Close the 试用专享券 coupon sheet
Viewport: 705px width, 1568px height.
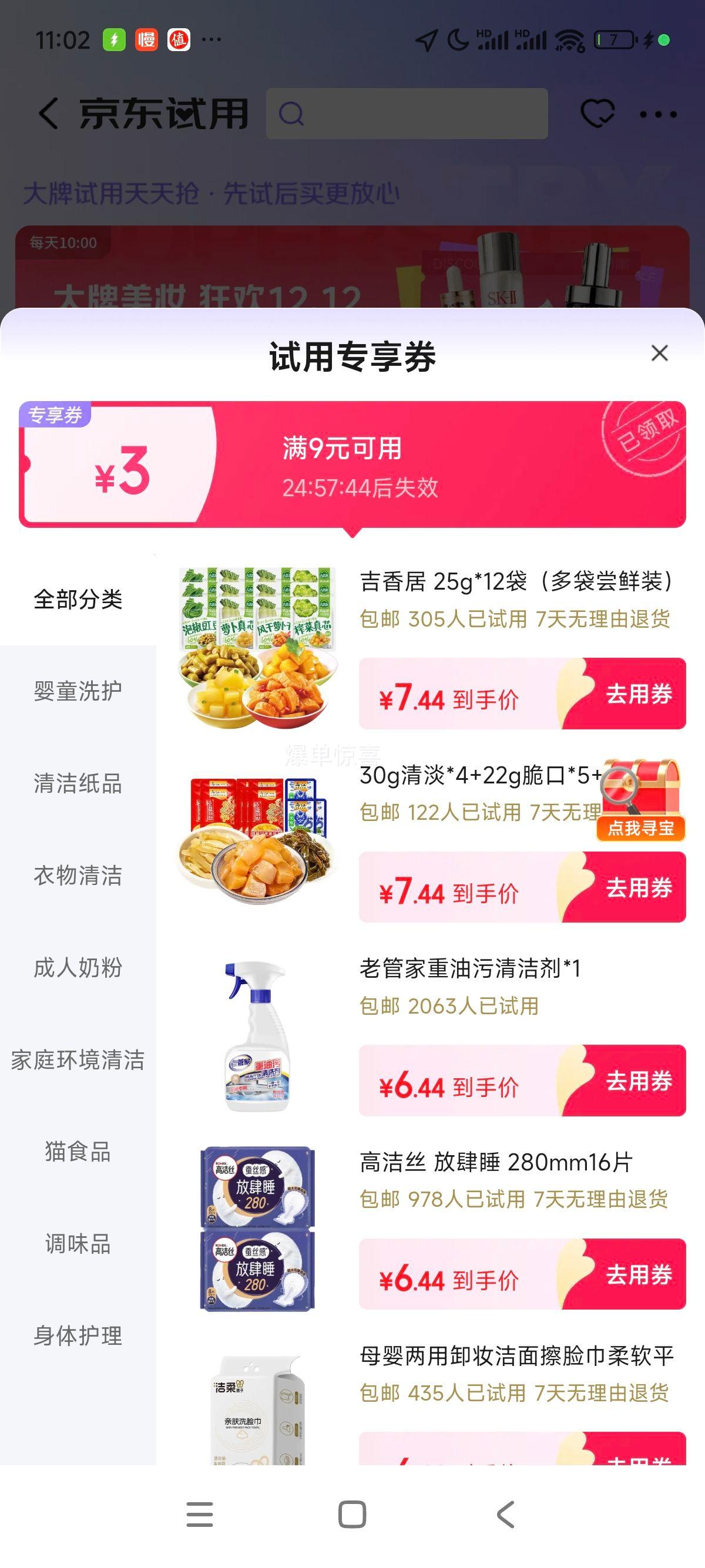(659, 353)
